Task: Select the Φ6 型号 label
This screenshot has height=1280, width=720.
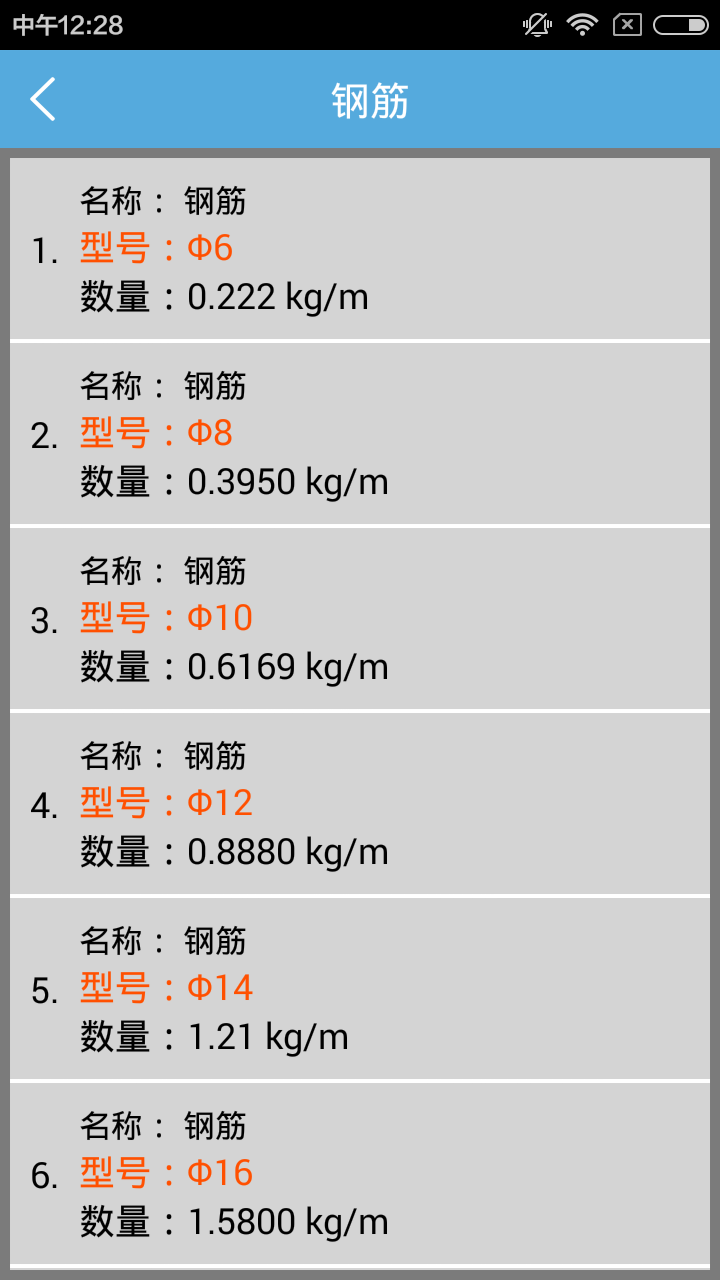Action: coord(156,249)
